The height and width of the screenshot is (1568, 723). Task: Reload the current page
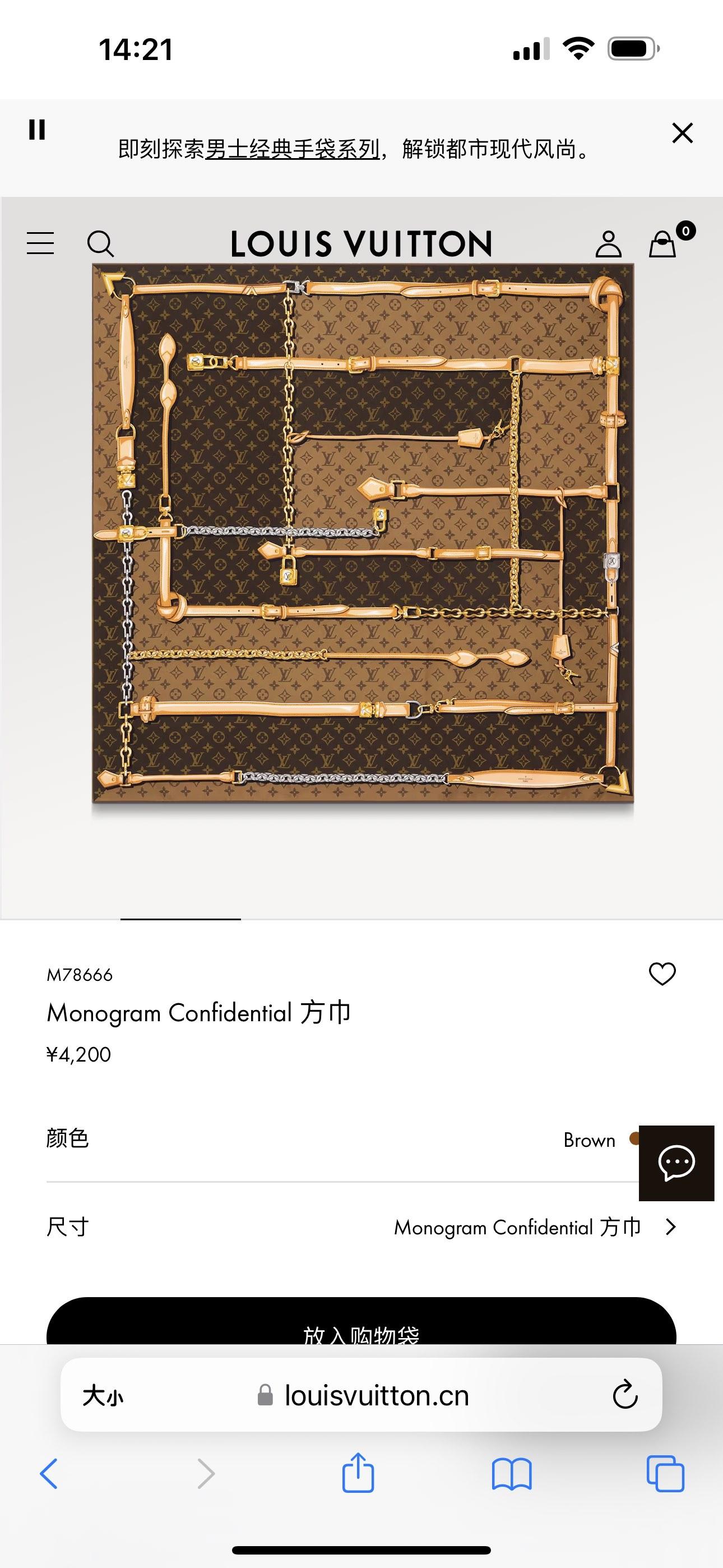click(x=625, y=1395)
